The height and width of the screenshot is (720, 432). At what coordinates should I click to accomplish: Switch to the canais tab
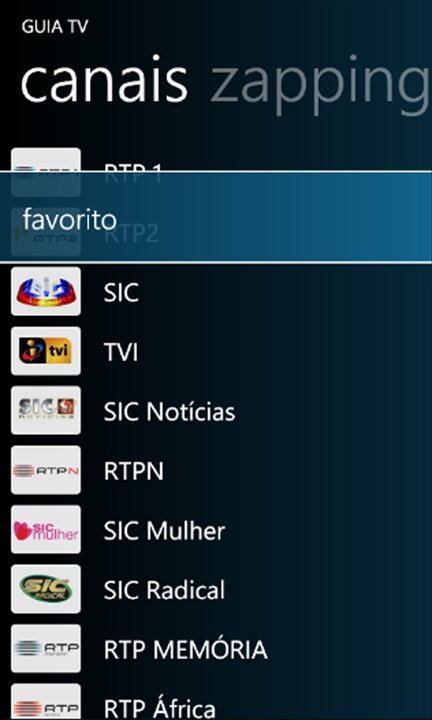click(x=105, y=80)
